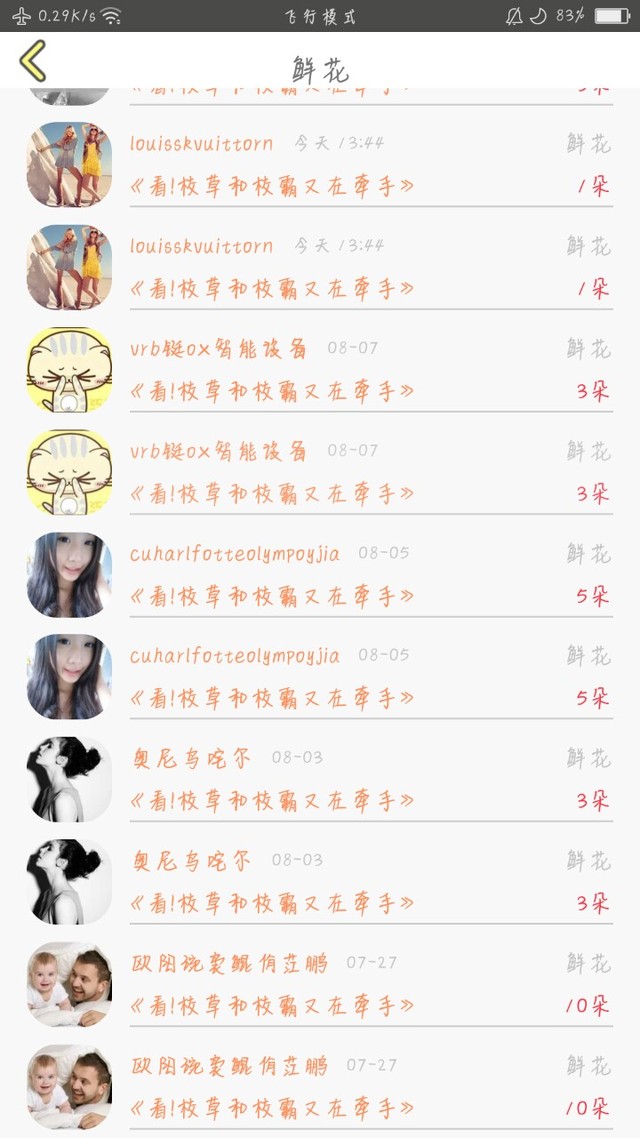
Task: Open second cuharlfotteolympoyjia 5-flower entry
Action: tap(320, 676)
